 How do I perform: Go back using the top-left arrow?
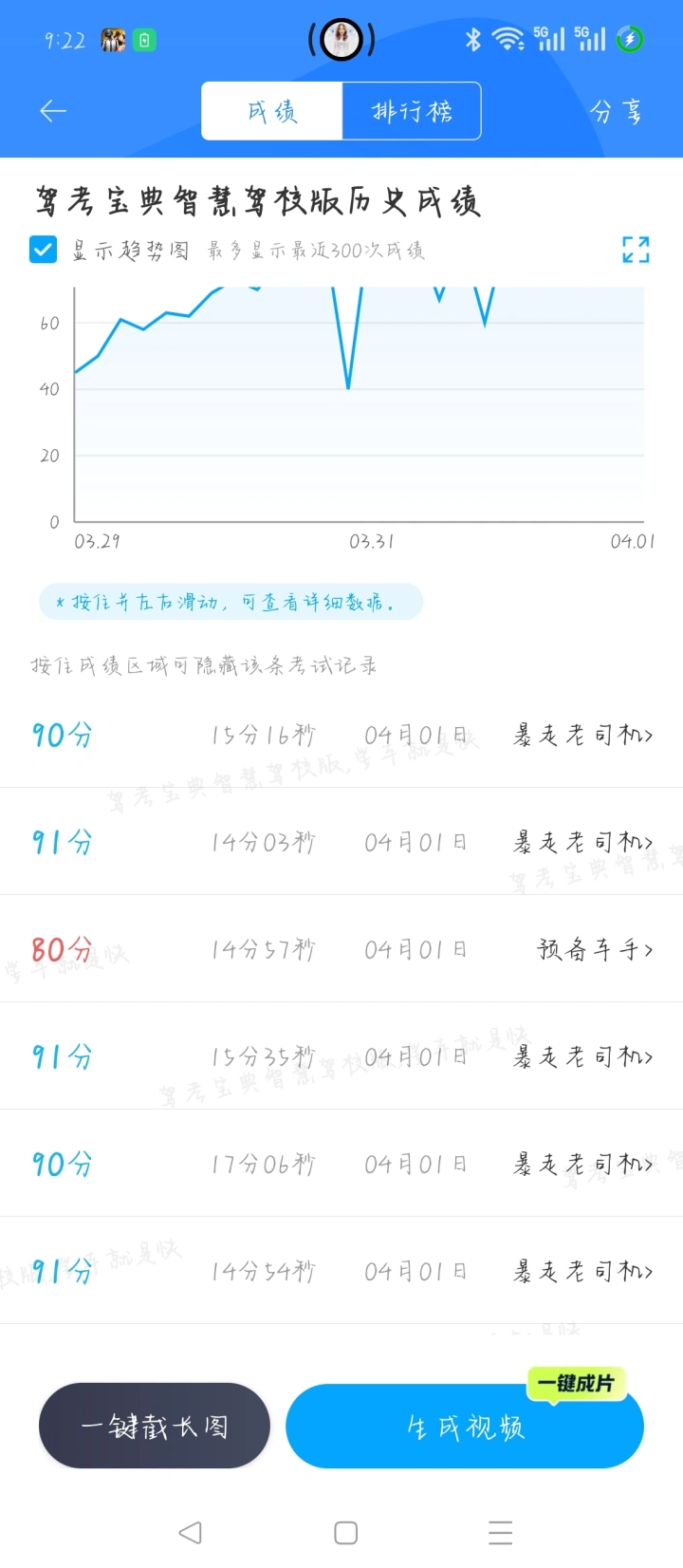[53, 112]
